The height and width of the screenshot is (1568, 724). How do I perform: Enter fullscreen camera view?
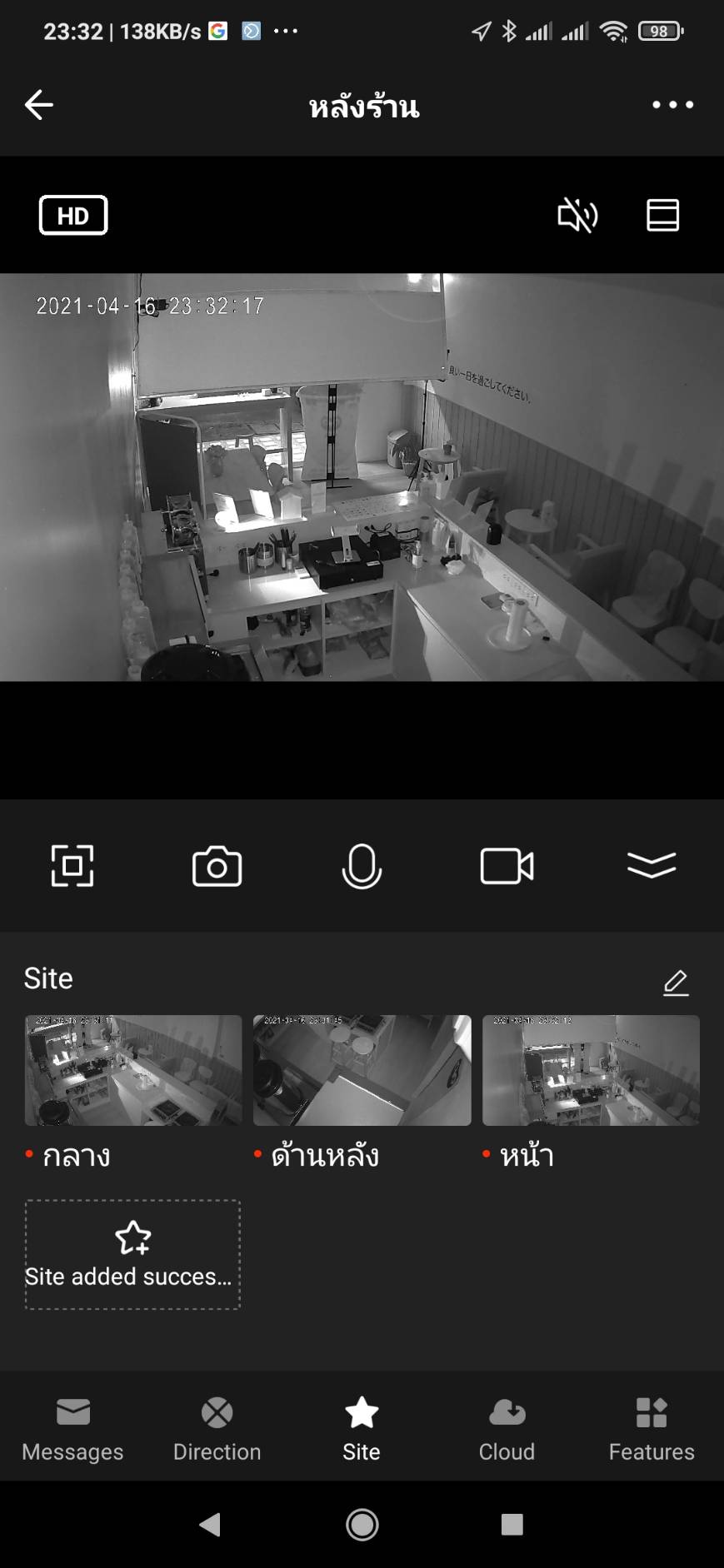(x=72, y=866)
